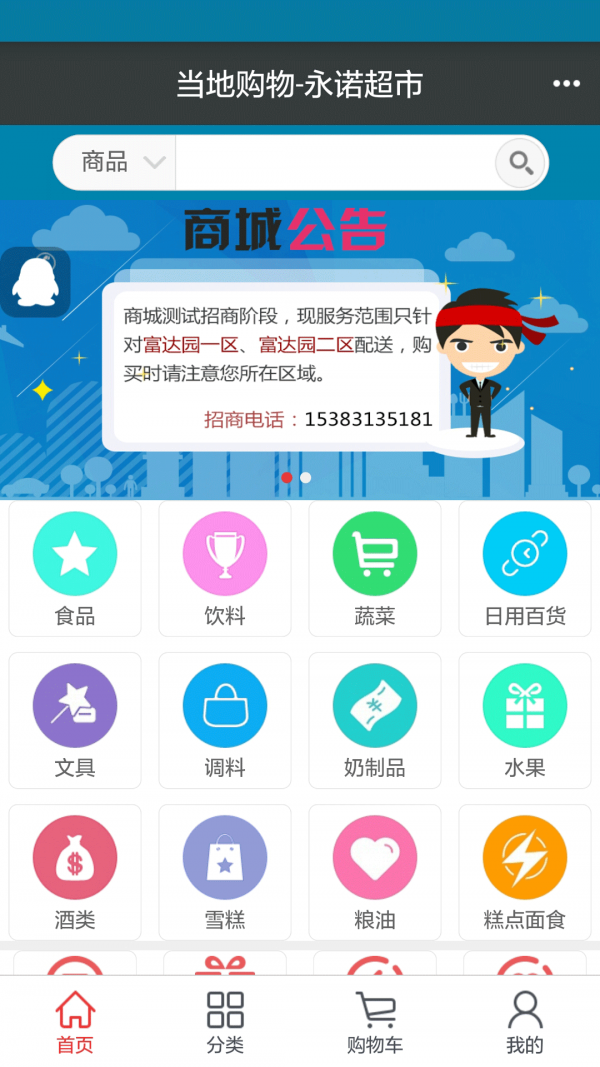600x1067 pixels.
Task: Focus the search text field
Action: click(x=335, y=162)
